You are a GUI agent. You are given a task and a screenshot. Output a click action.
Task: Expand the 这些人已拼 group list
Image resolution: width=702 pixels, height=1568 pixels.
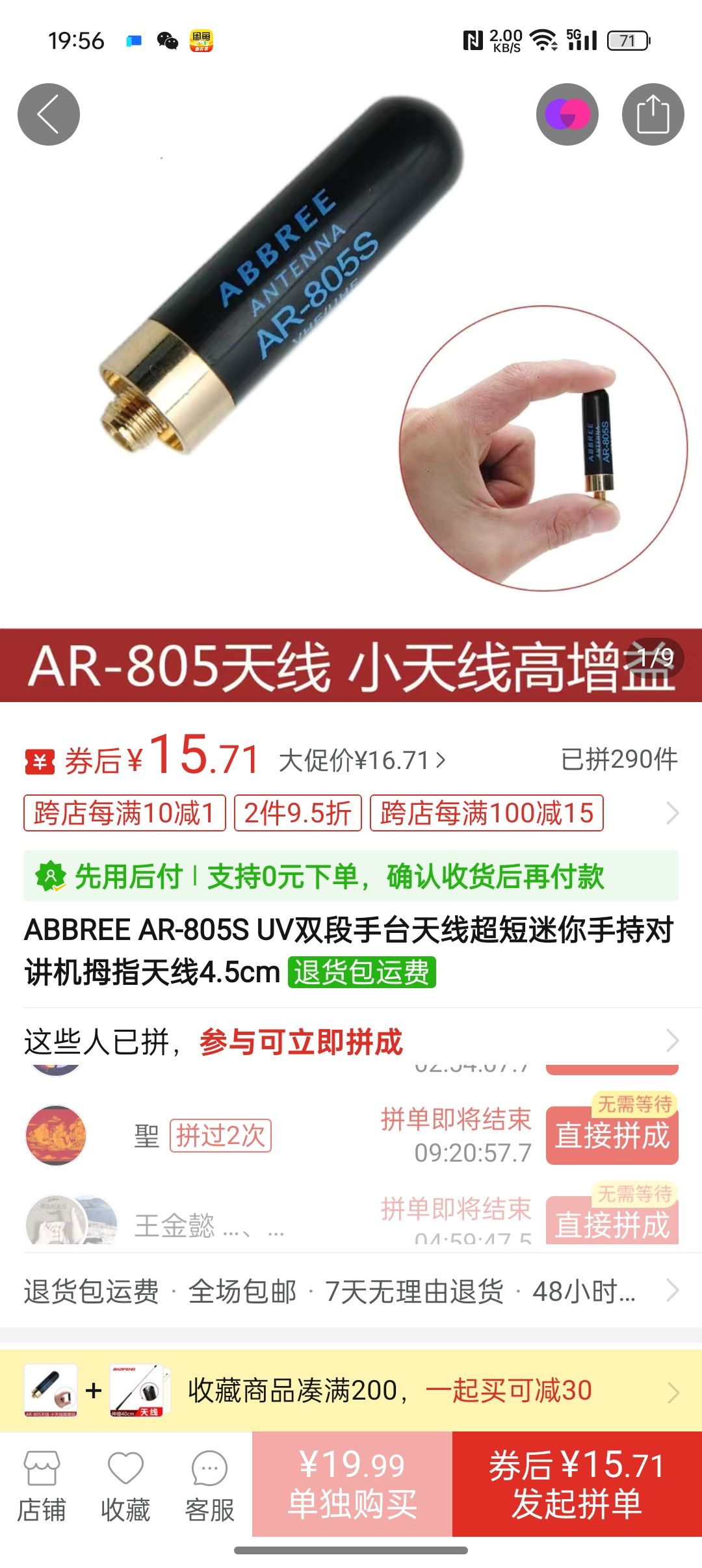pyautogui.click(x=351, y=1041)
